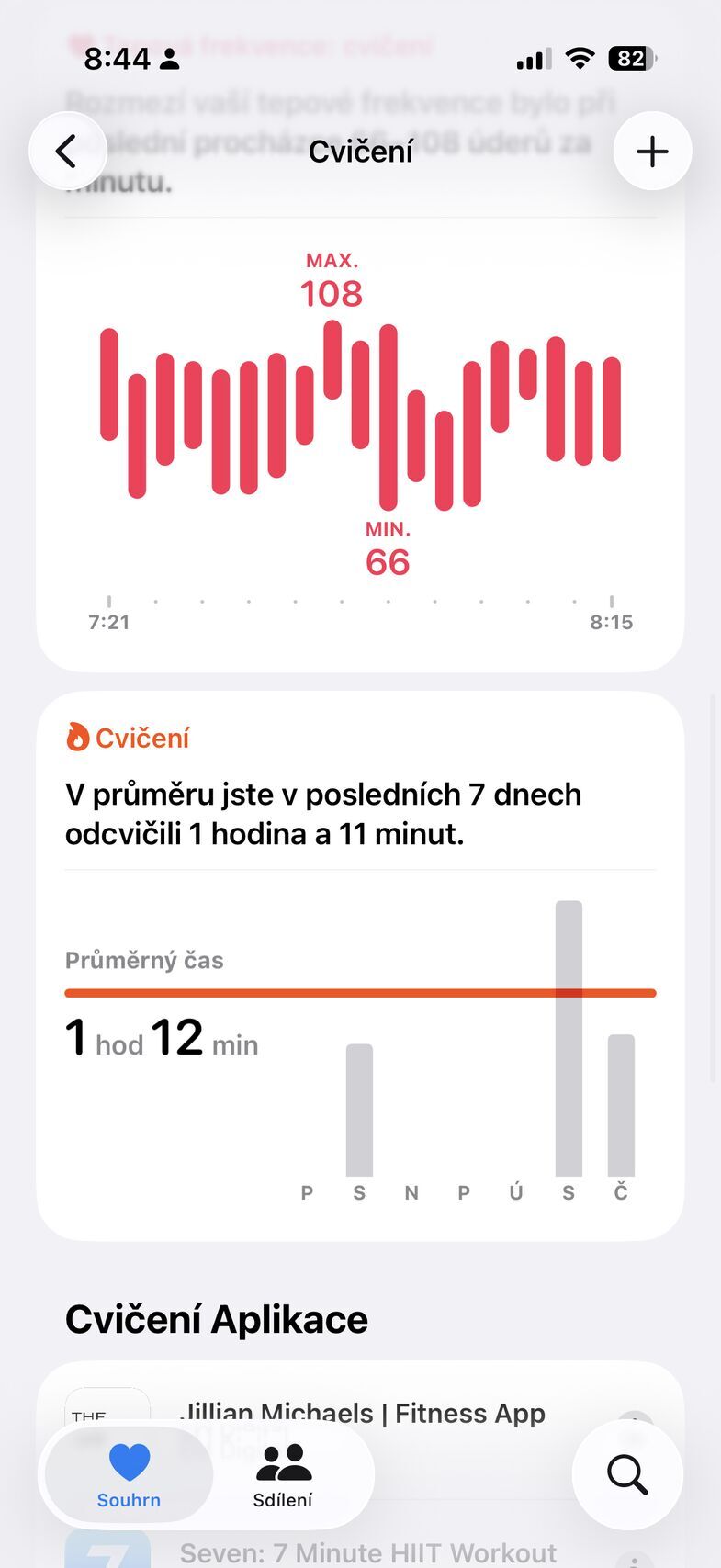Tap the Wi-Fi indicator in status bar
The image size is (721, 1568).
pos(579,56)
